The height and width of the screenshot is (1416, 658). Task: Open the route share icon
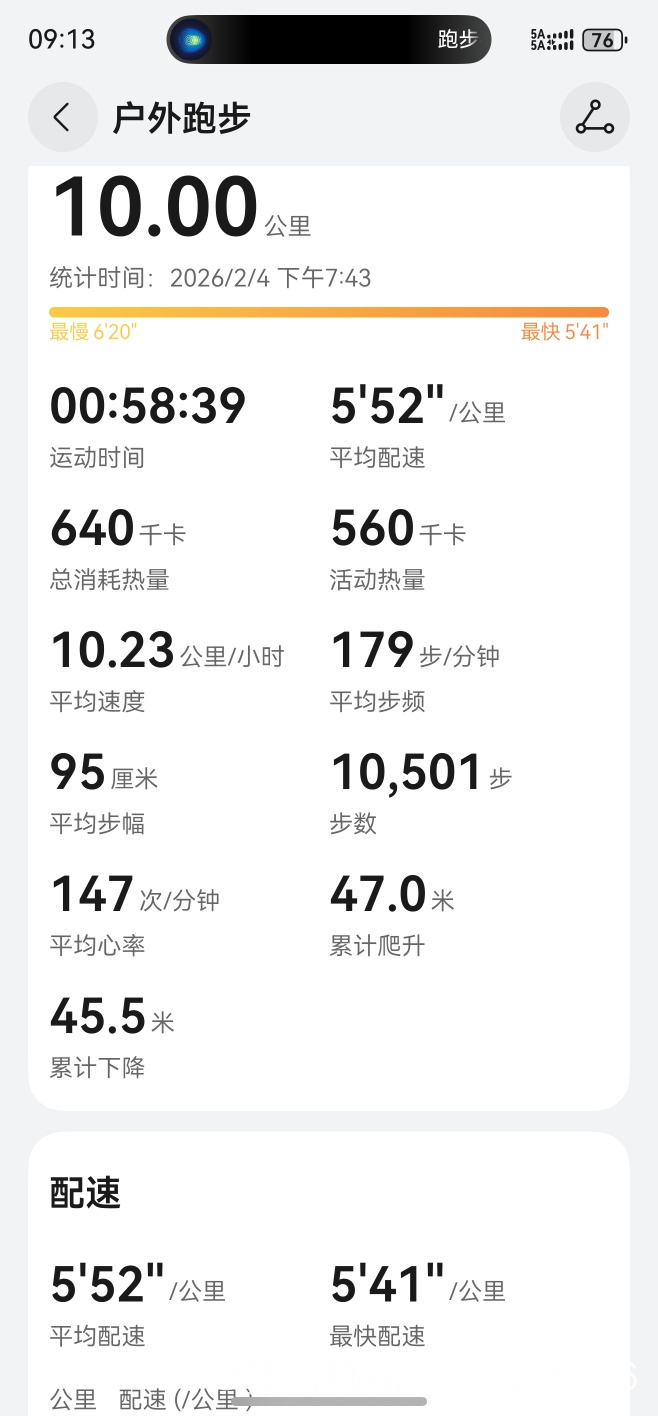point(595,117)
